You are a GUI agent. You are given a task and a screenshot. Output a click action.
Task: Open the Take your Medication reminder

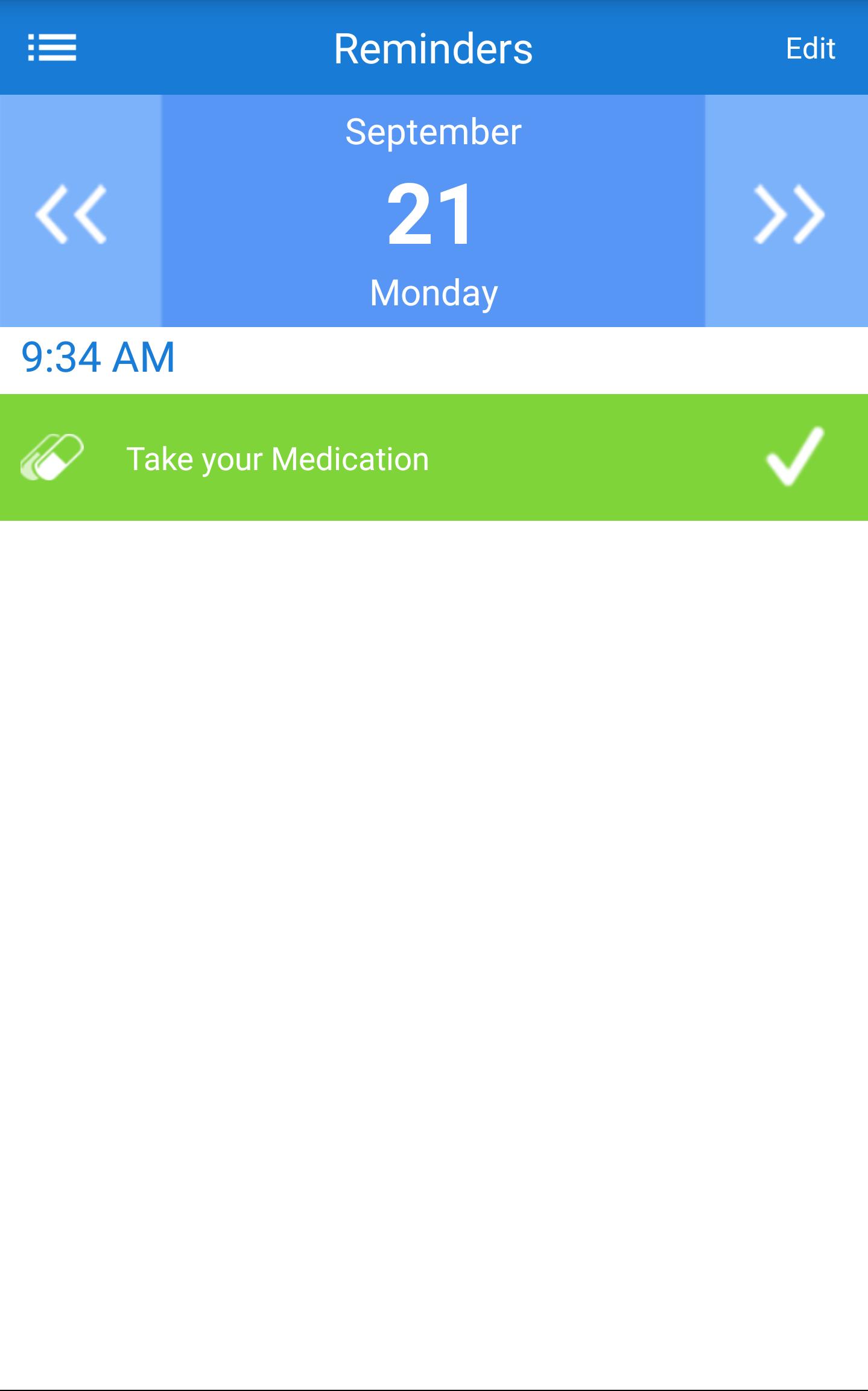pyautogui.click(x=277, y=459)
